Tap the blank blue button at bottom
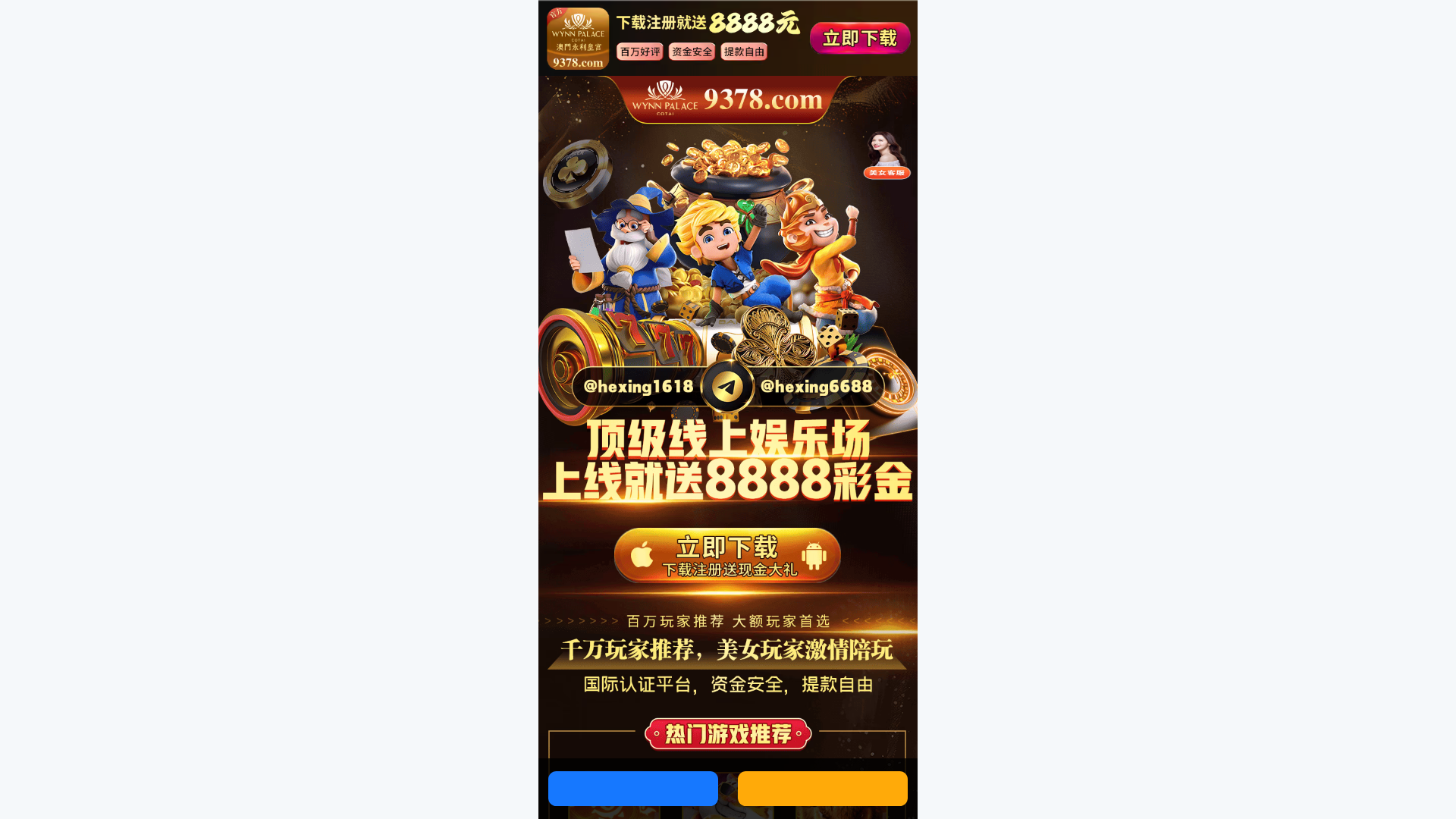Image resolution: width=1456 pixels, height=819 pixels. coord(632,789)
